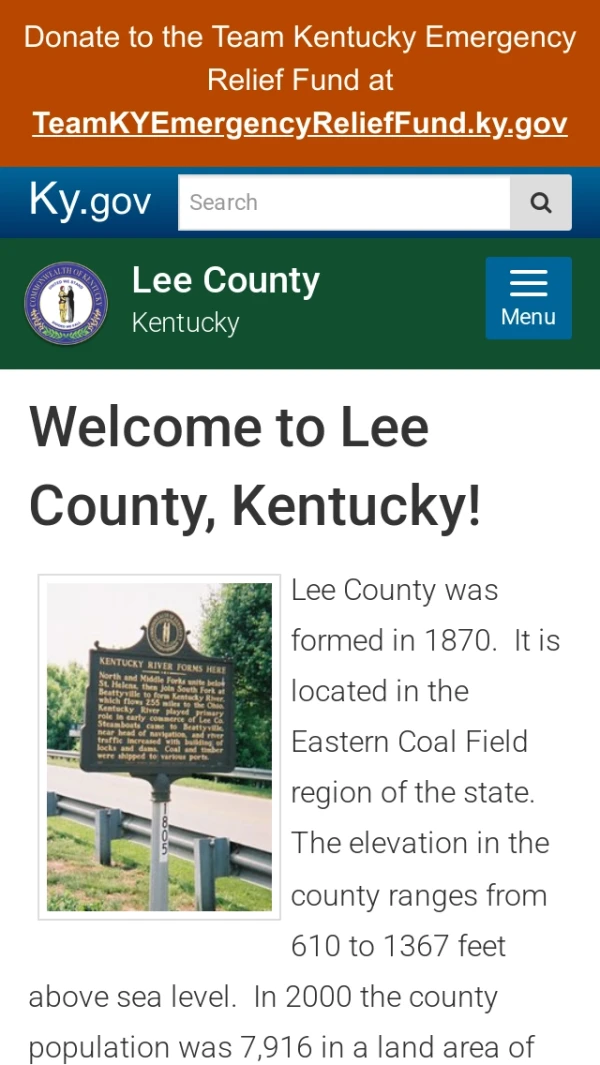Tap the magnifying glass search button

coord(540,202)
